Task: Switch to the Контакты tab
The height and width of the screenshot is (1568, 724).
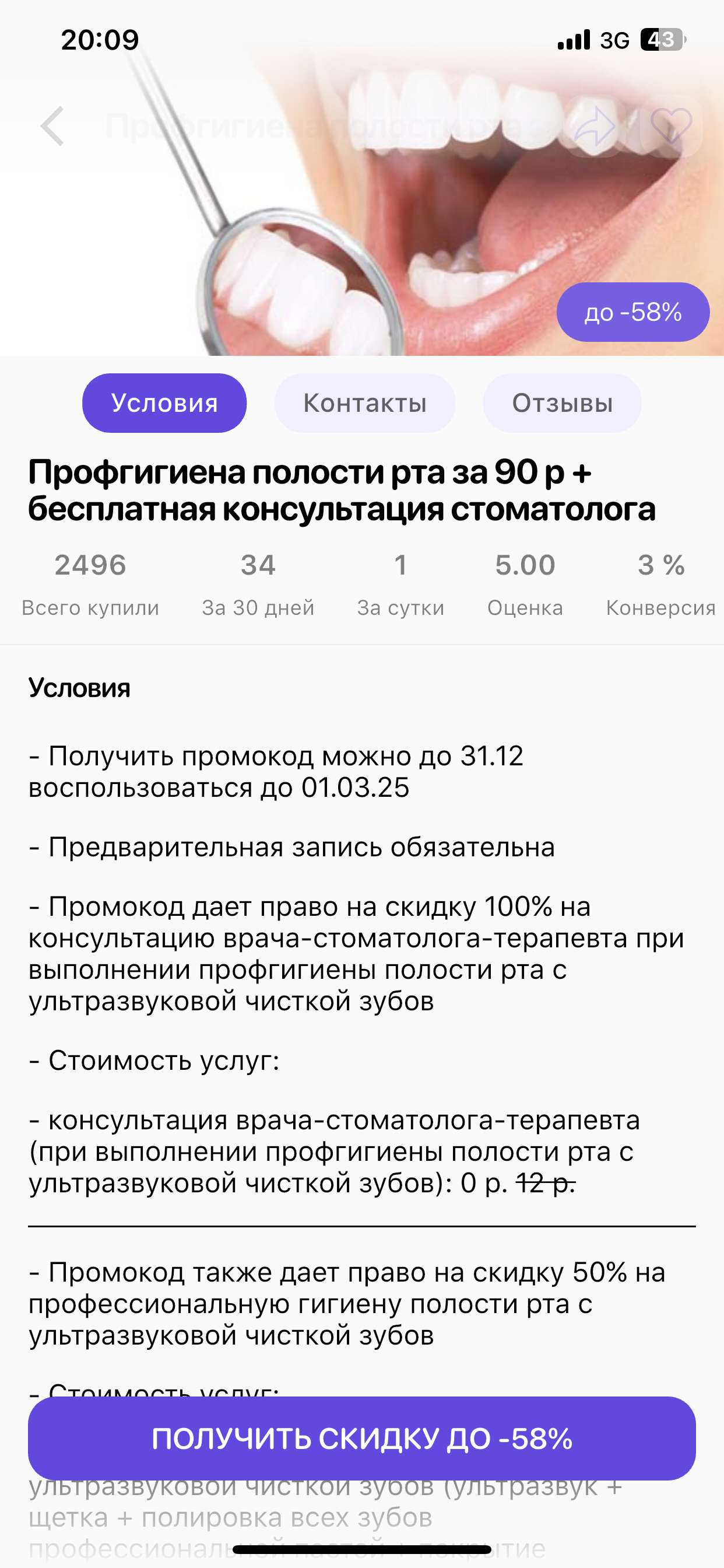Action: [x=364, y=403]
